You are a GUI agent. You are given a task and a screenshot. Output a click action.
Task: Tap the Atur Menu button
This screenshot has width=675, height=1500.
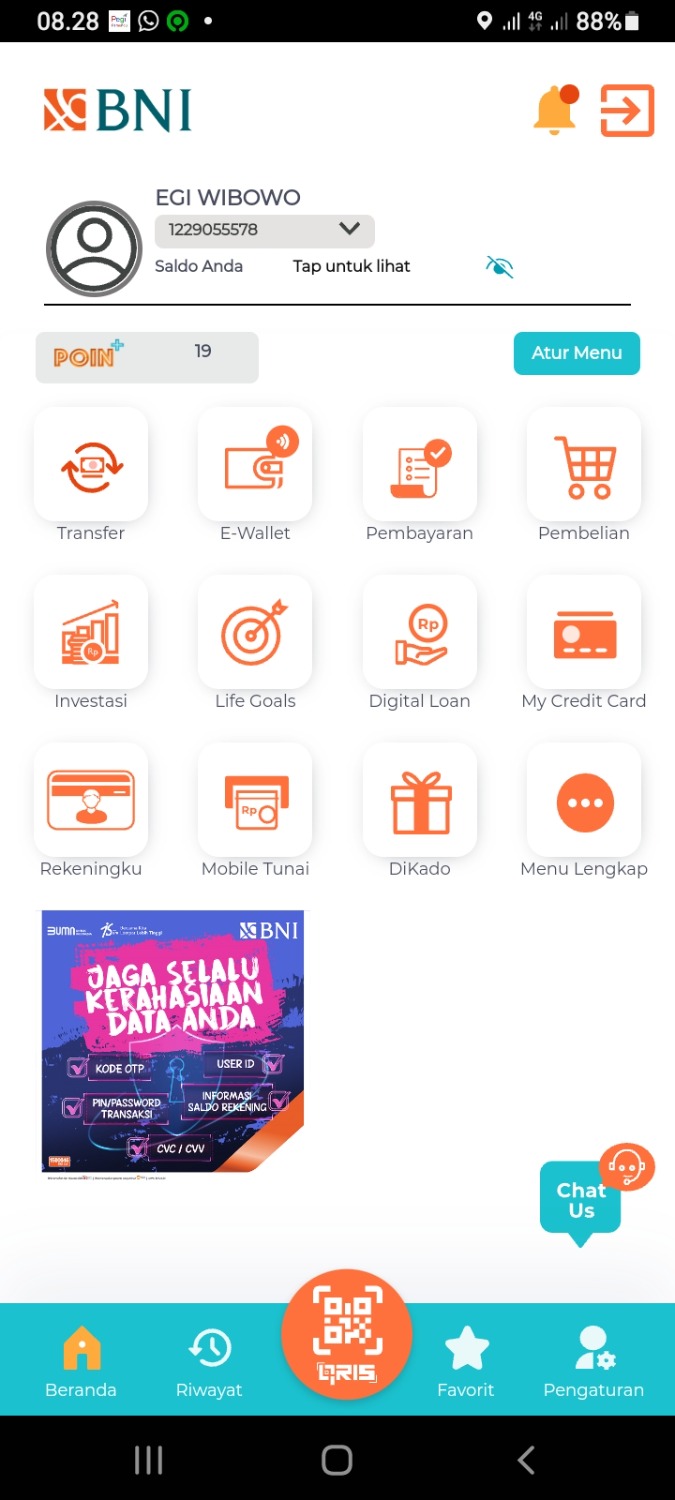576,353
